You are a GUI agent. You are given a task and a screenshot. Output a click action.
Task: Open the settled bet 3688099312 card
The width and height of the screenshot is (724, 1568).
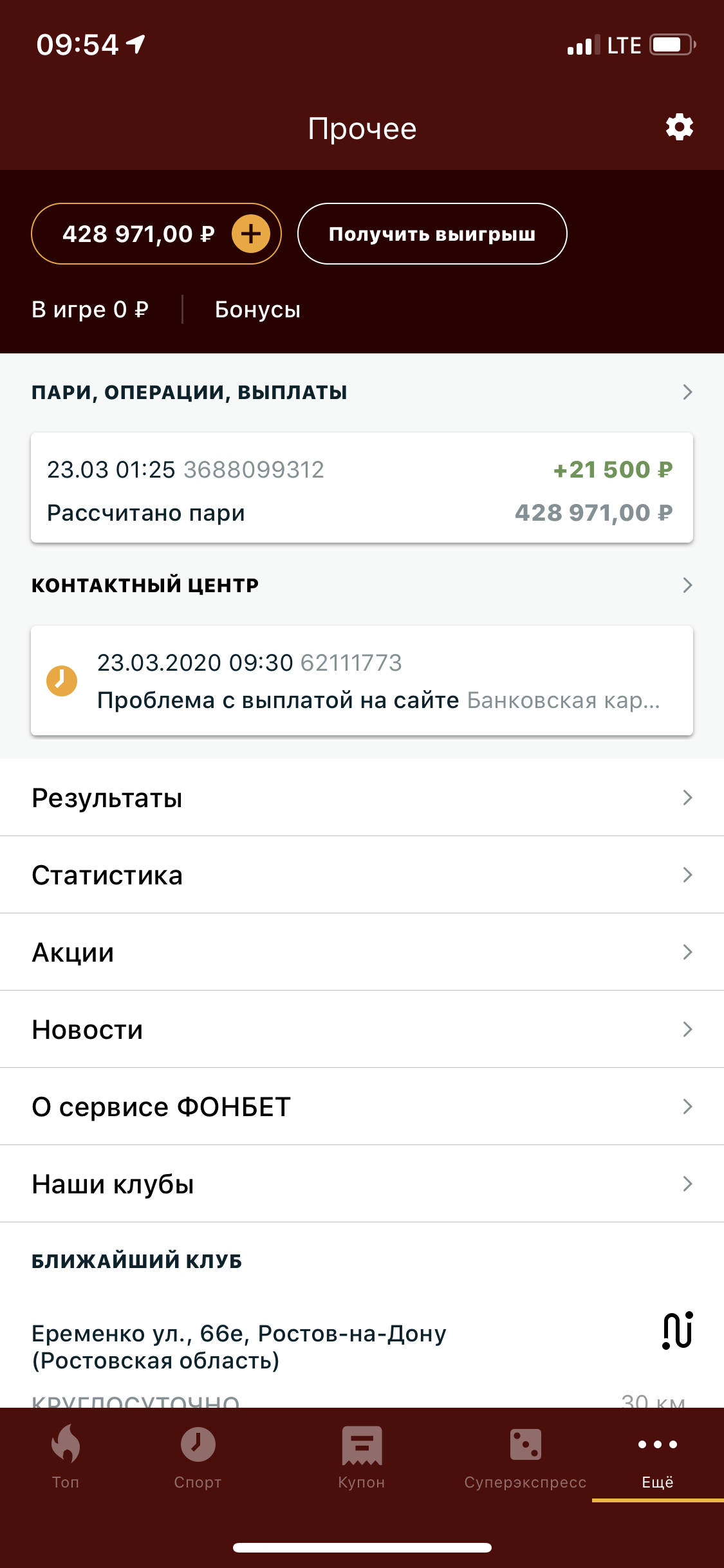click(x=362, y=488)
